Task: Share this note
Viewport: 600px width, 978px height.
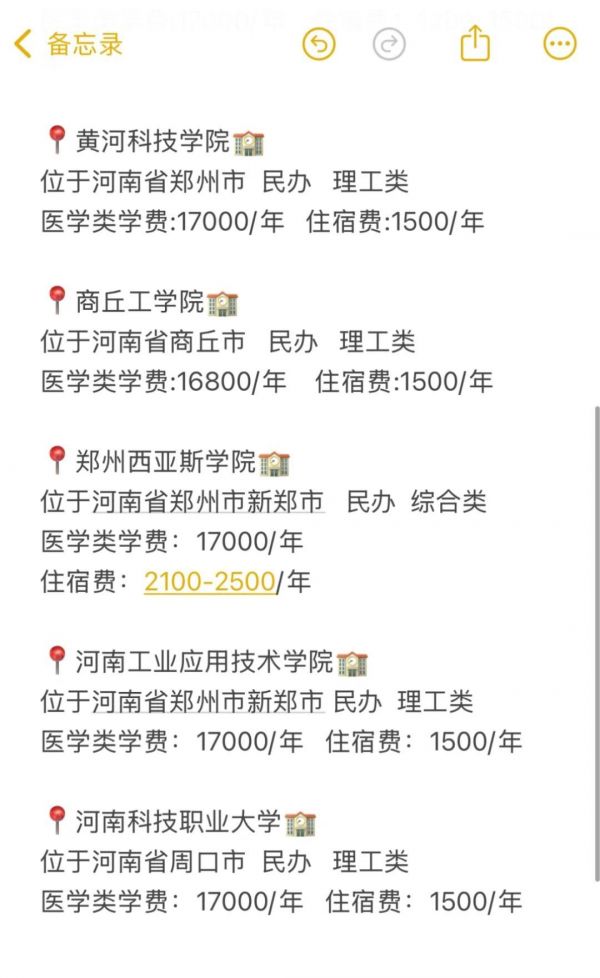Action: (475, 43)
